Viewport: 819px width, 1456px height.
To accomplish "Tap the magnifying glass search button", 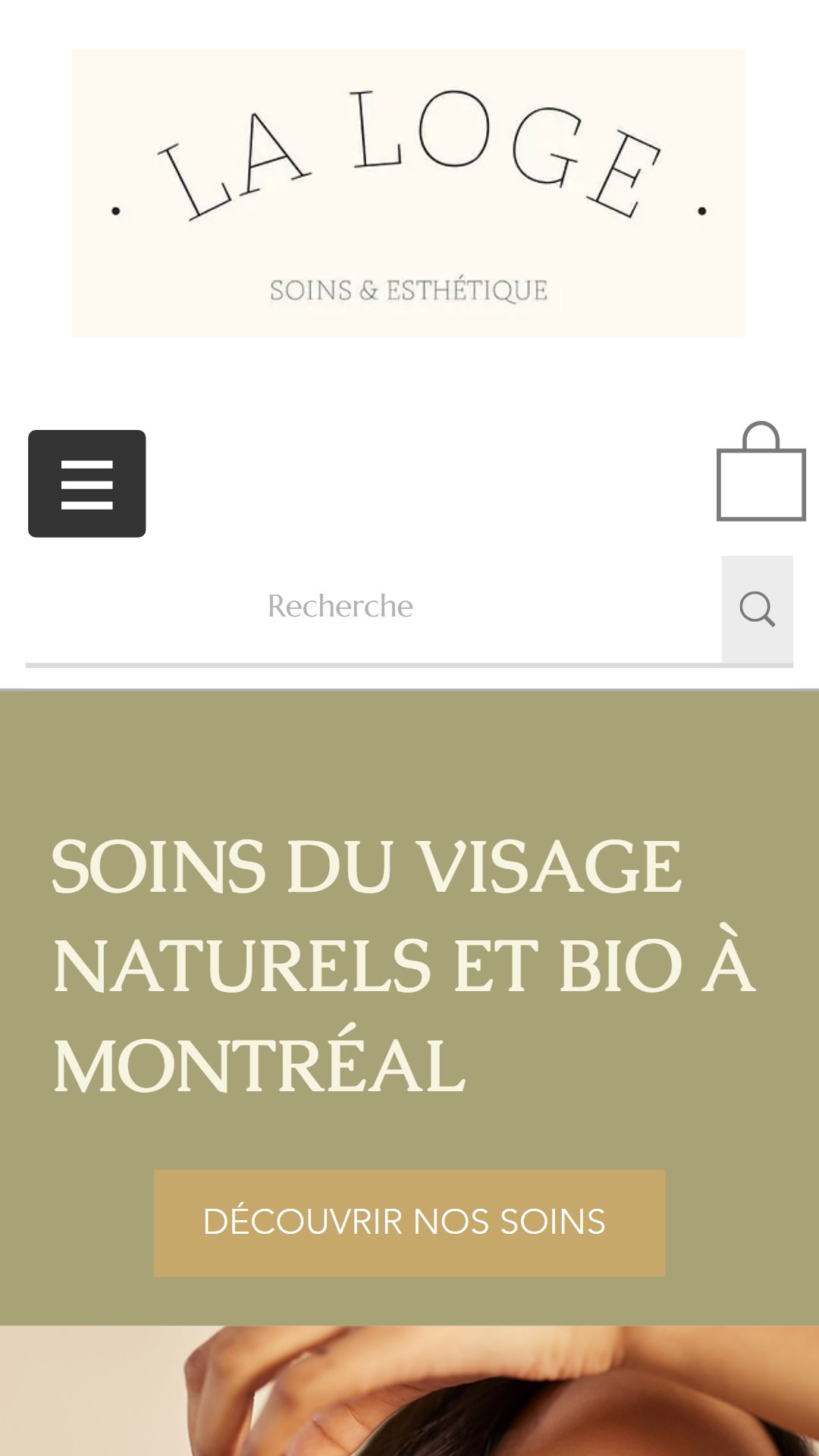I will 757,609.
